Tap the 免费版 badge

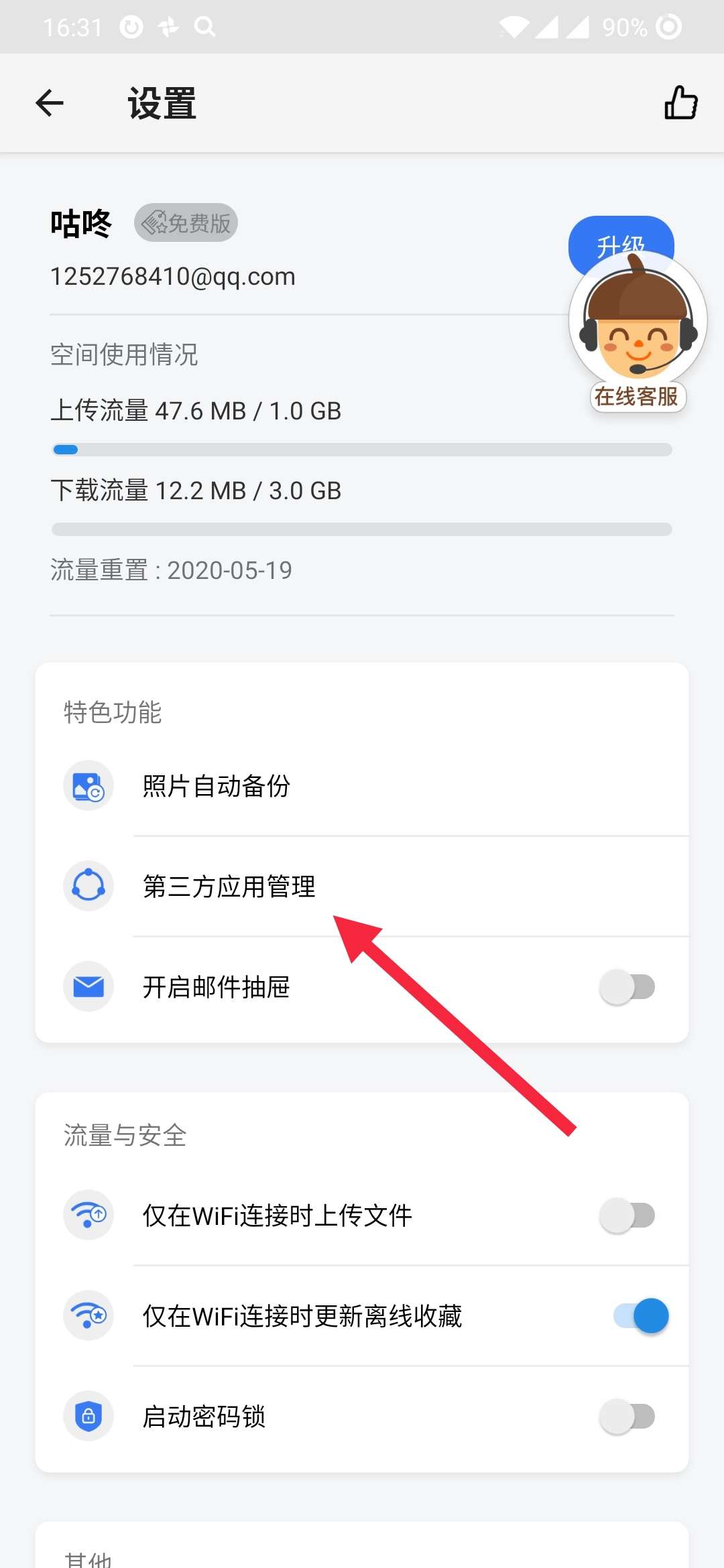pyautogui.click(x=186, y=222)
